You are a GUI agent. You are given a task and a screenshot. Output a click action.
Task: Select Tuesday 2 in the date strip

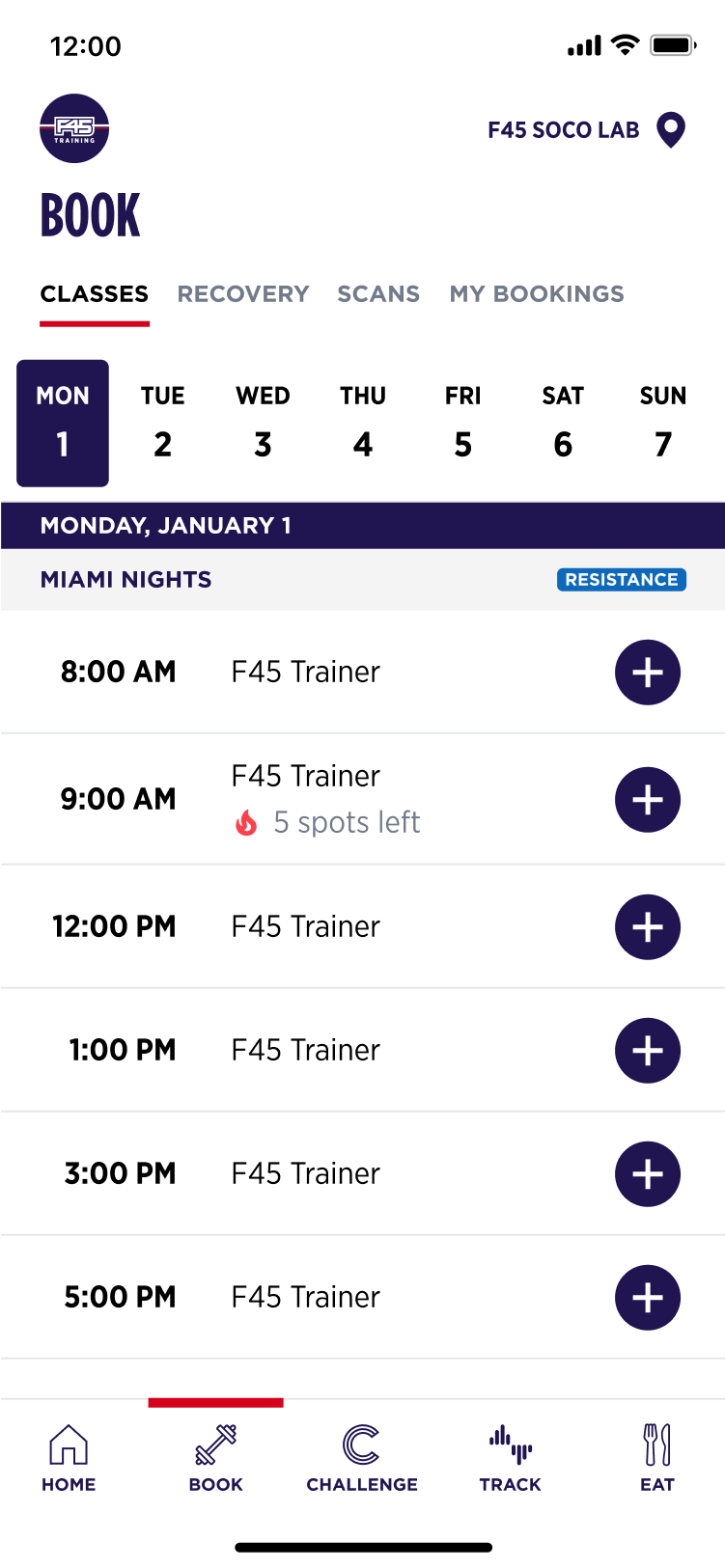coord(162,423)
